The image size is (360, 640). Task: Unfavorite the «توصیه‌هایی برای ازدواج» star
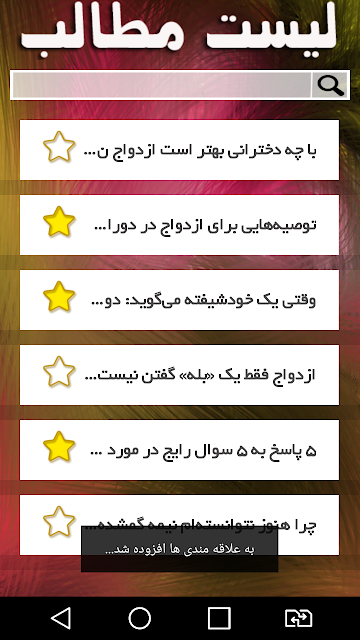pos(59,222)
